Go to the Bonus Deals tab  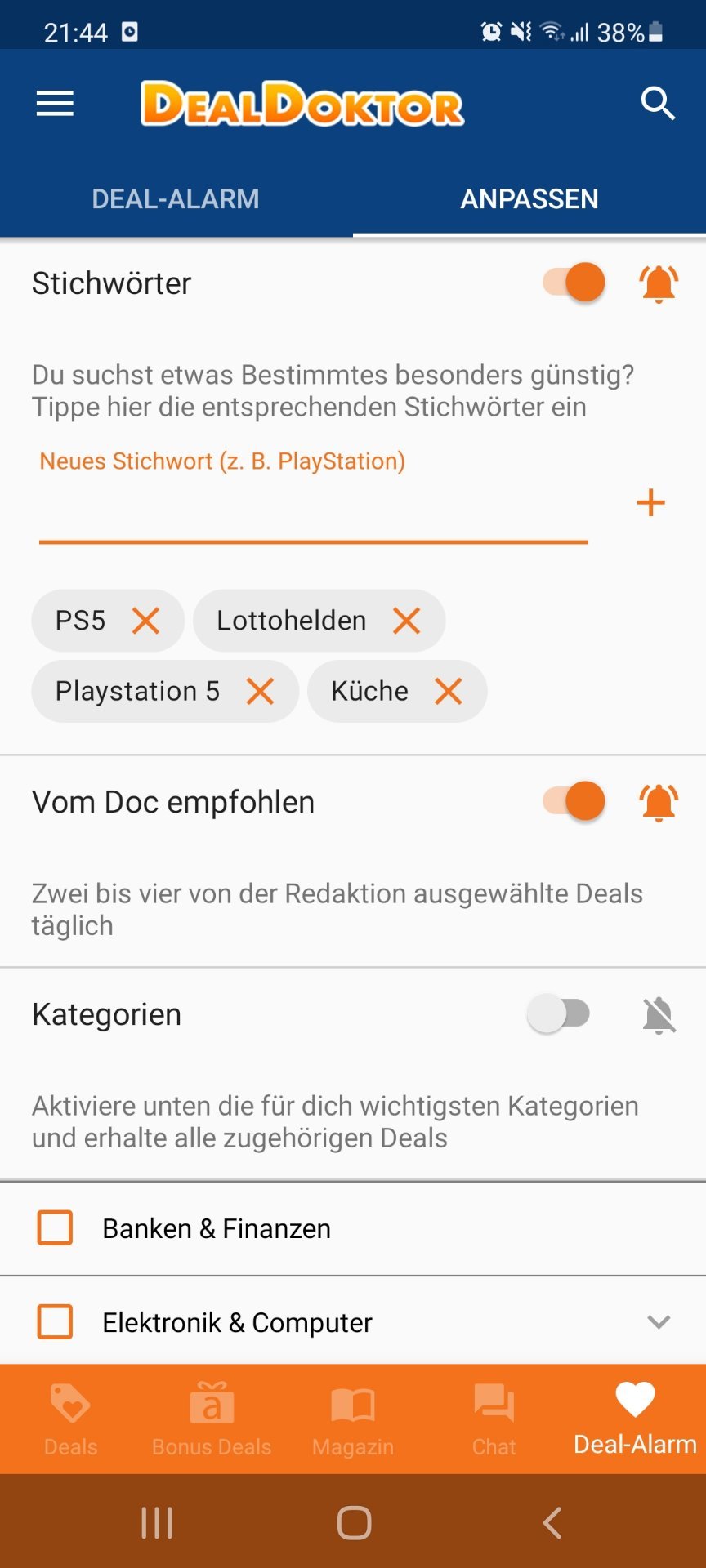point(212,1419)
